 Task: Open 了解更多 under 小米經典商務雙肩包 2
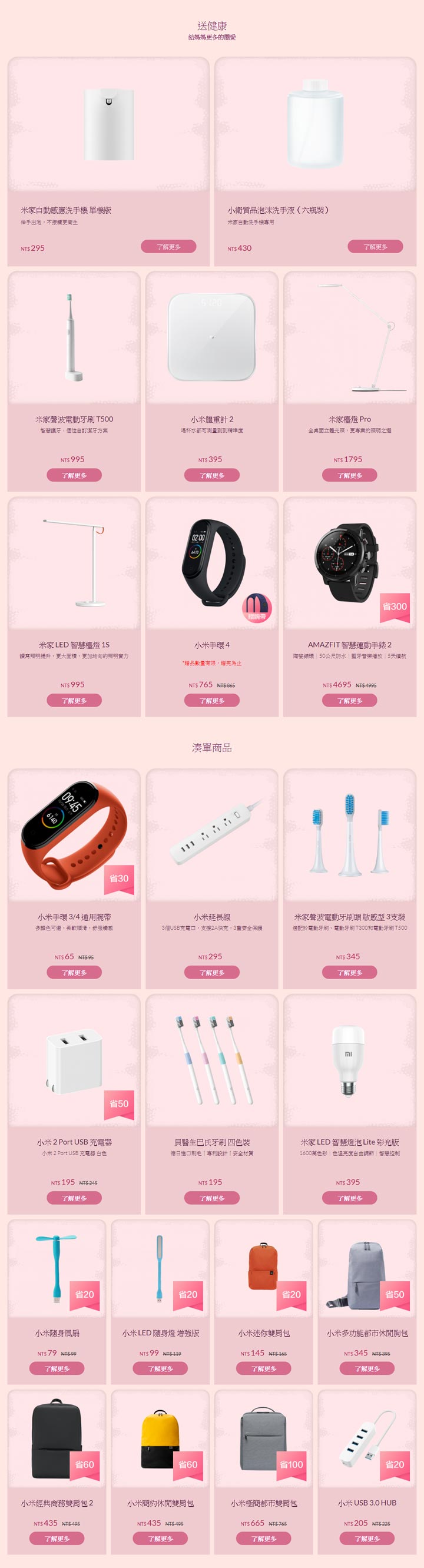(x=57, y=1539)
